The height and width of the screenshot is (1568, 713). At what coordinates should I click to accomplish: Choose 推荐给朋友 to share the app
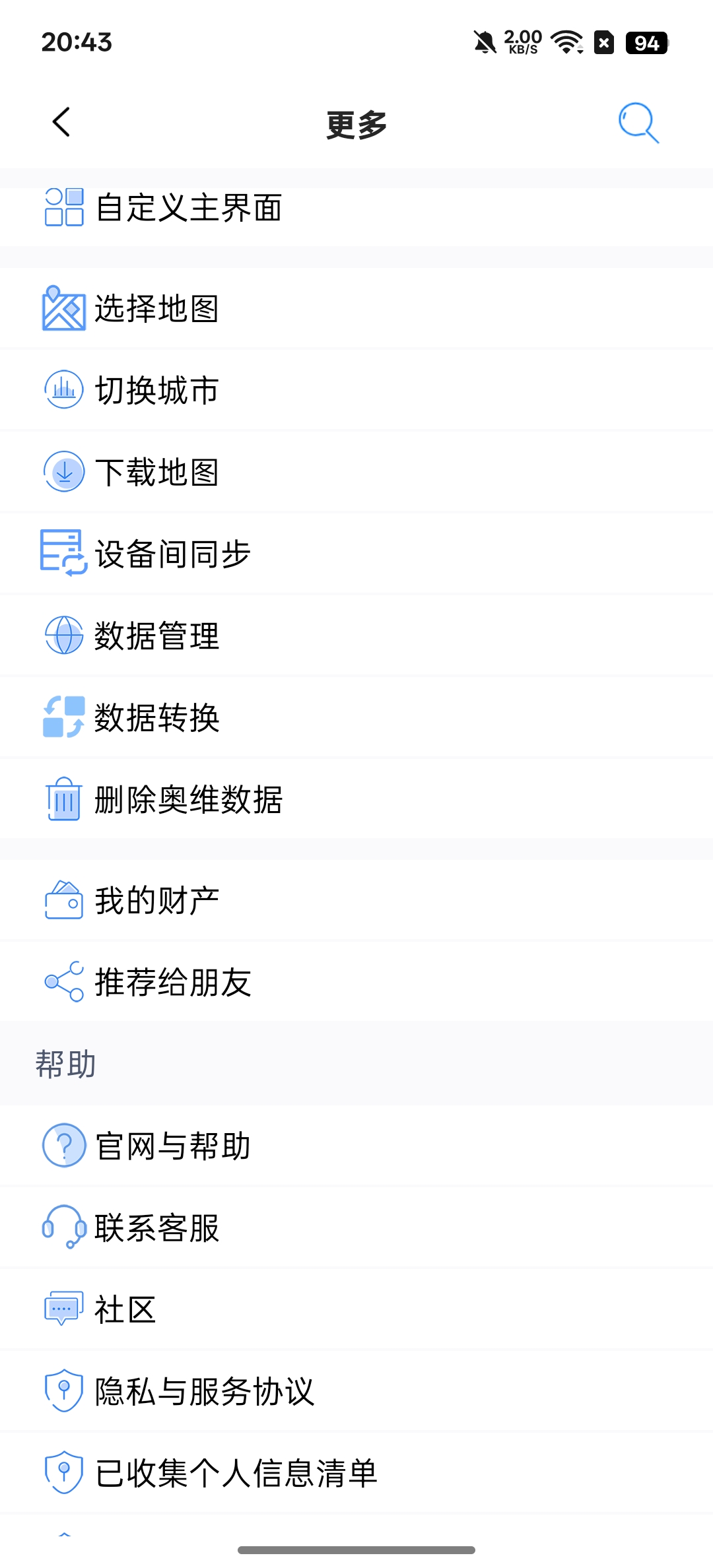tap(356, 982)
